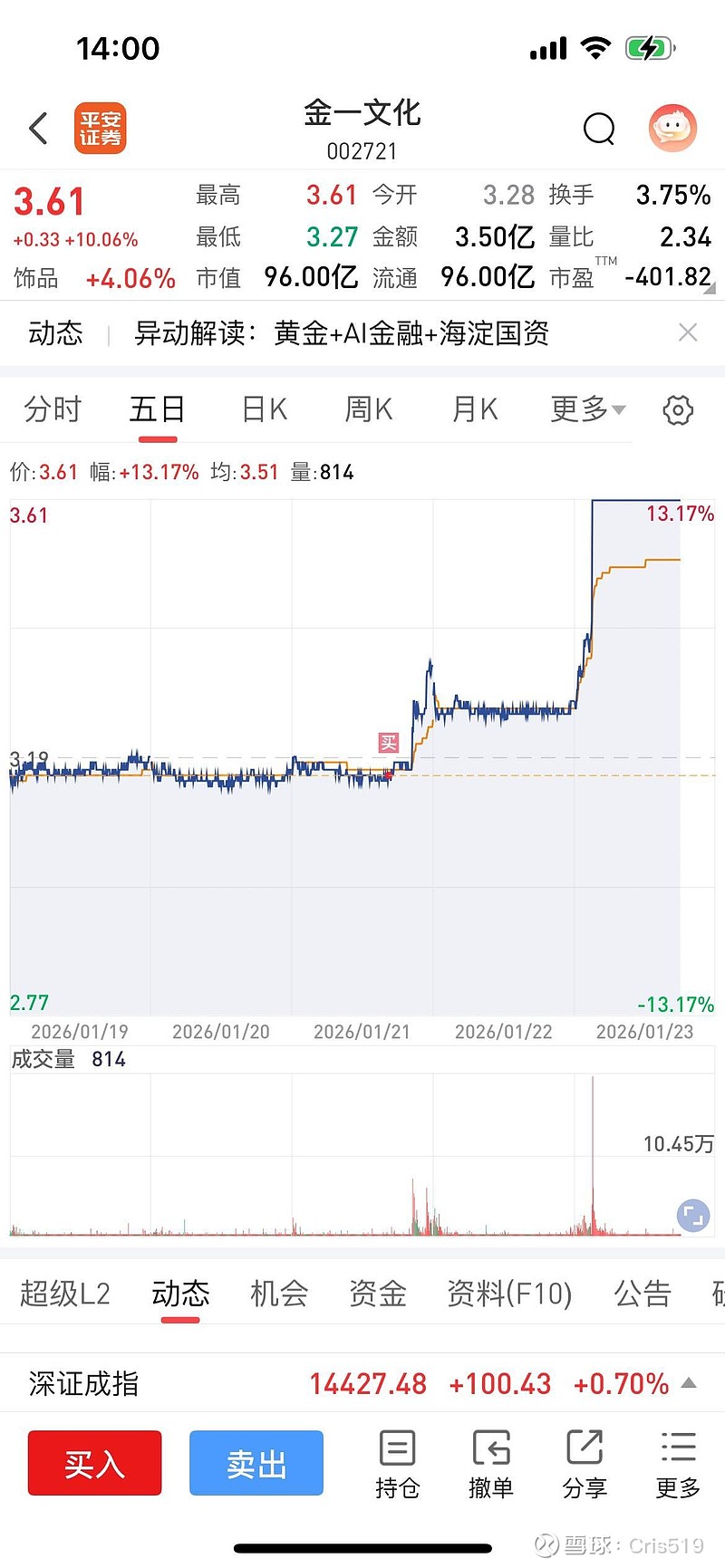Expand volume chart to fullscreen icon
This screenshot has width=725, height=1568.
(x=693, y=1215)
